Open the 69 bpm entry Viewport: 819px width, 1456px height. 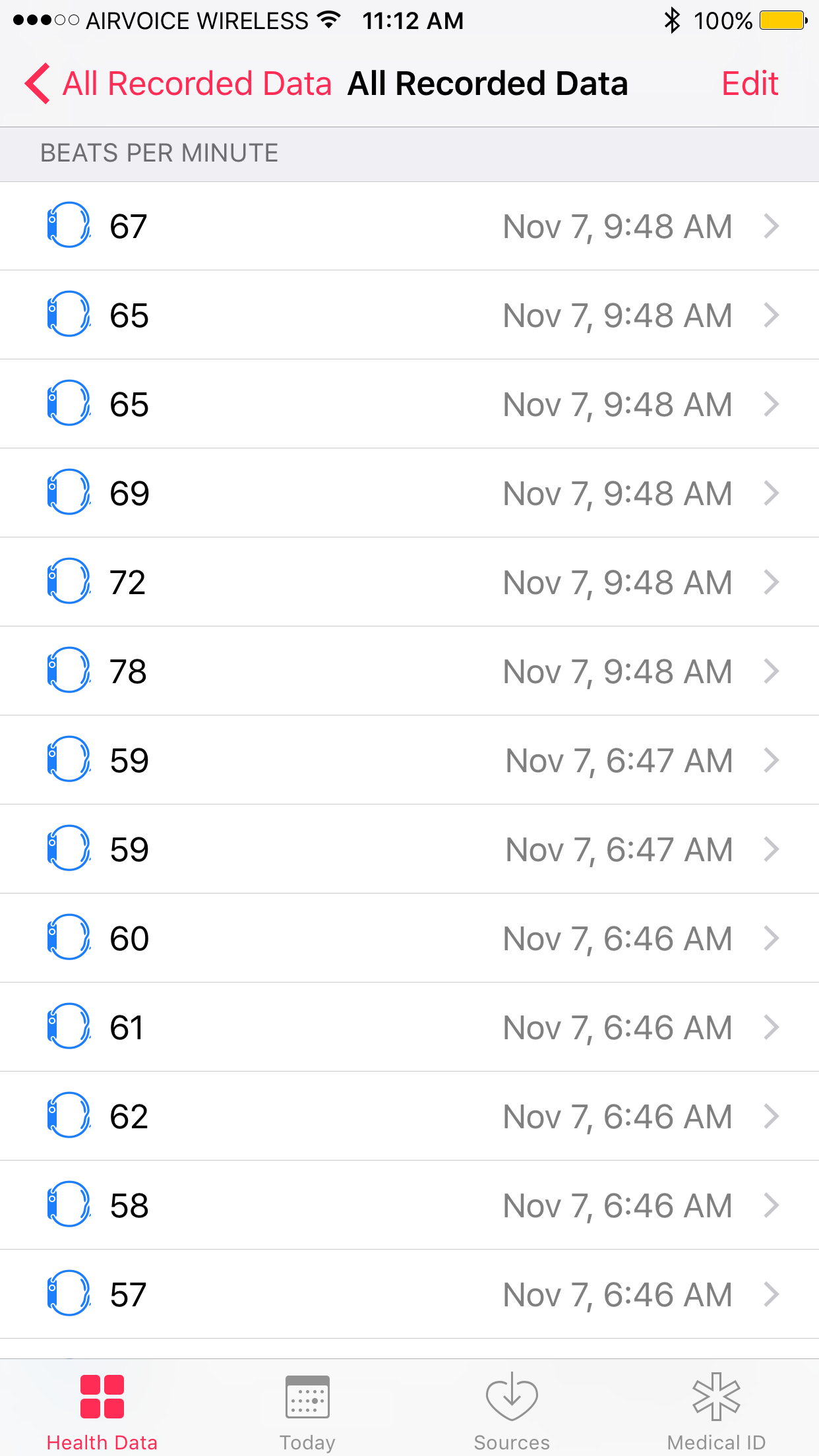(x=409, y=493)
